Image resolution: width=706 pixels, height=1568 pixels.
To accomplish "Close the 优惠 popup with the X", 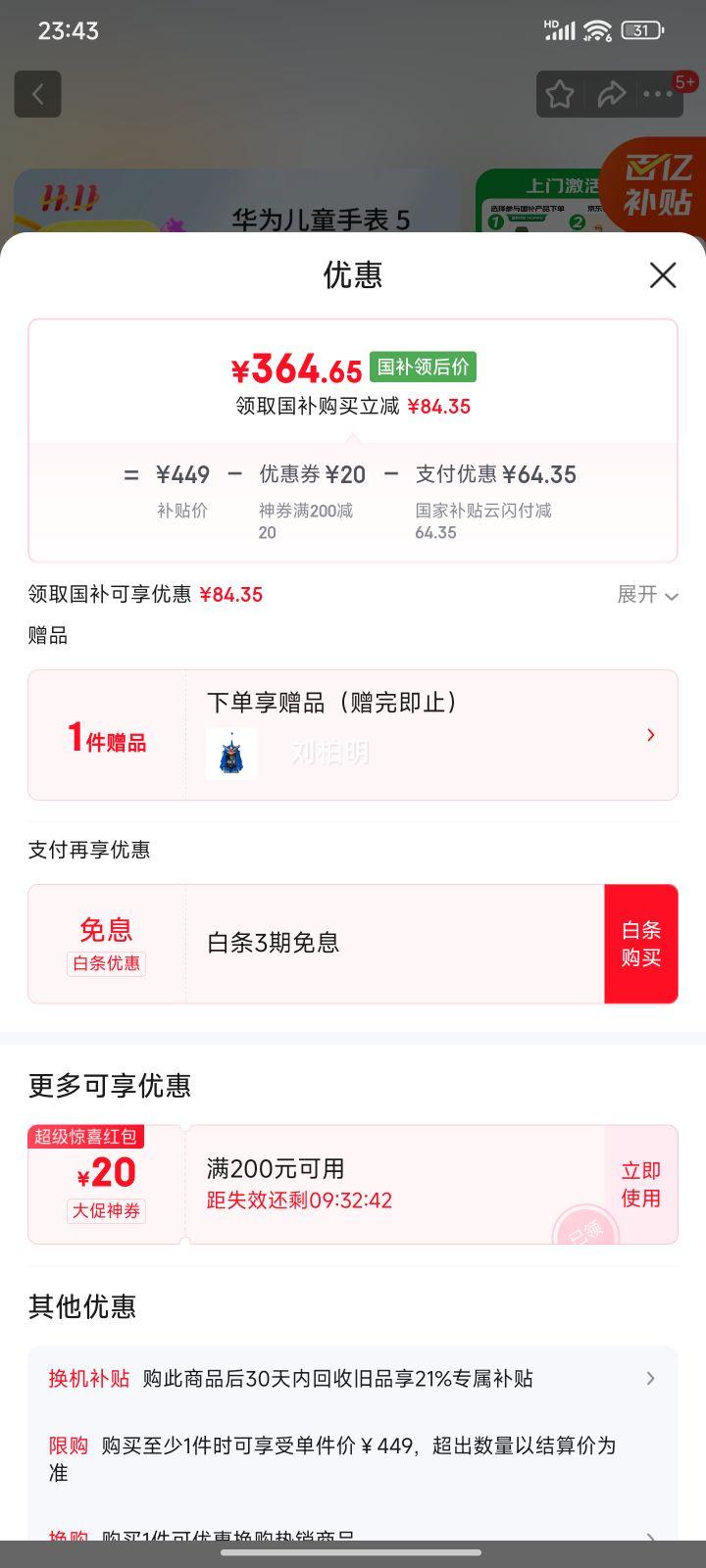I will coord(663,275).
